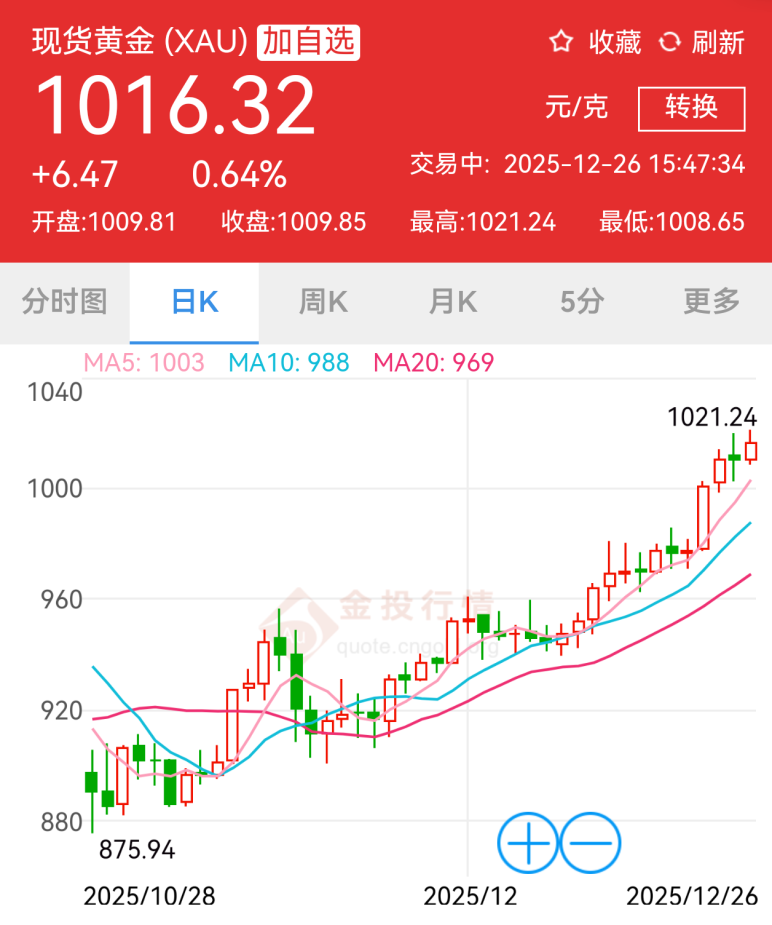
Task: Tap the 转换 unit conversion button
Action: pos(691,108)
